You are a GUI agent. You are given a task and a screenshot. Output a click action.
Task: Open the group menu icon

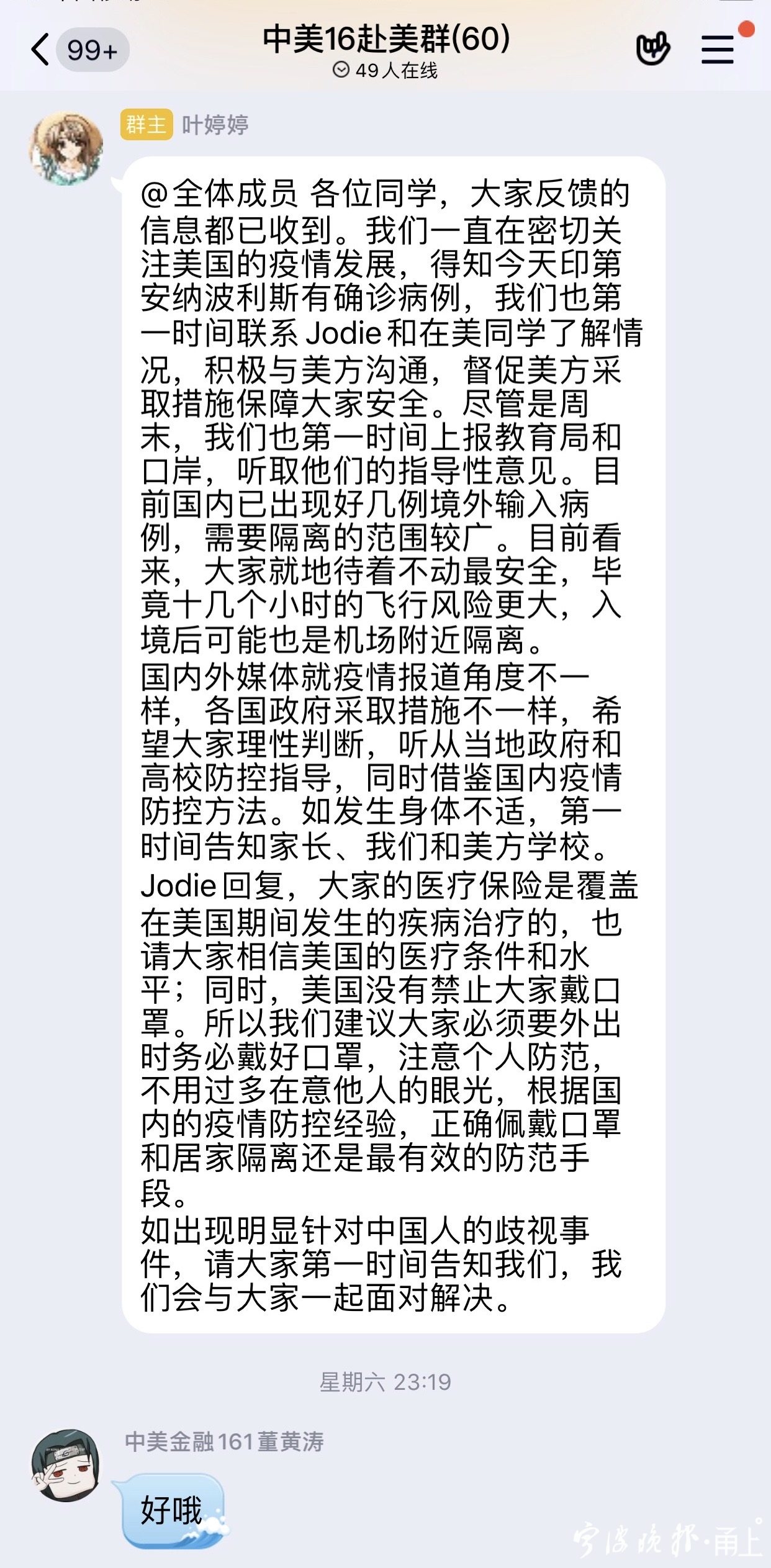coord(718,50)
